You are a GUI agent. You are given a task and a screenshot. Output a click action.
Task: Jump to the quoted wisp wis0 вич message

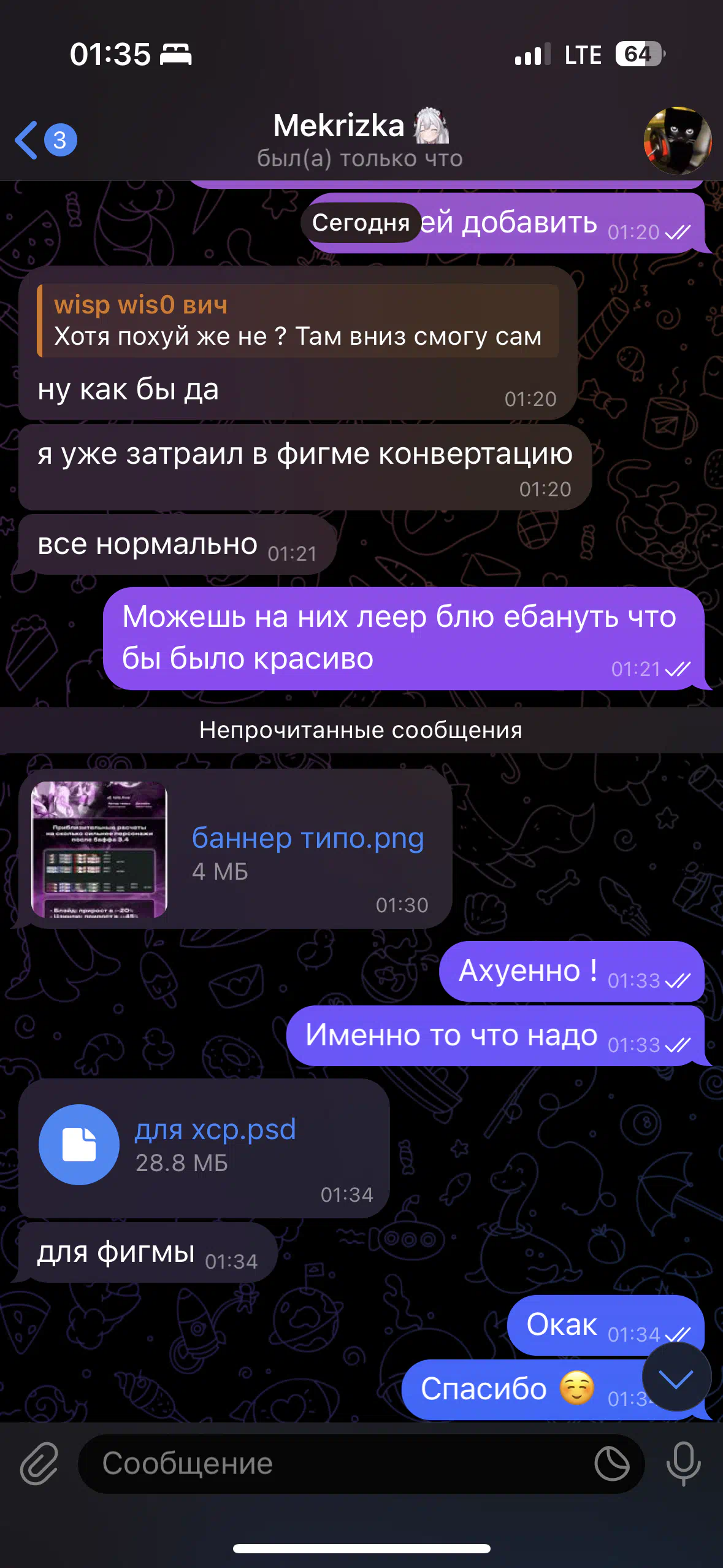298,321
